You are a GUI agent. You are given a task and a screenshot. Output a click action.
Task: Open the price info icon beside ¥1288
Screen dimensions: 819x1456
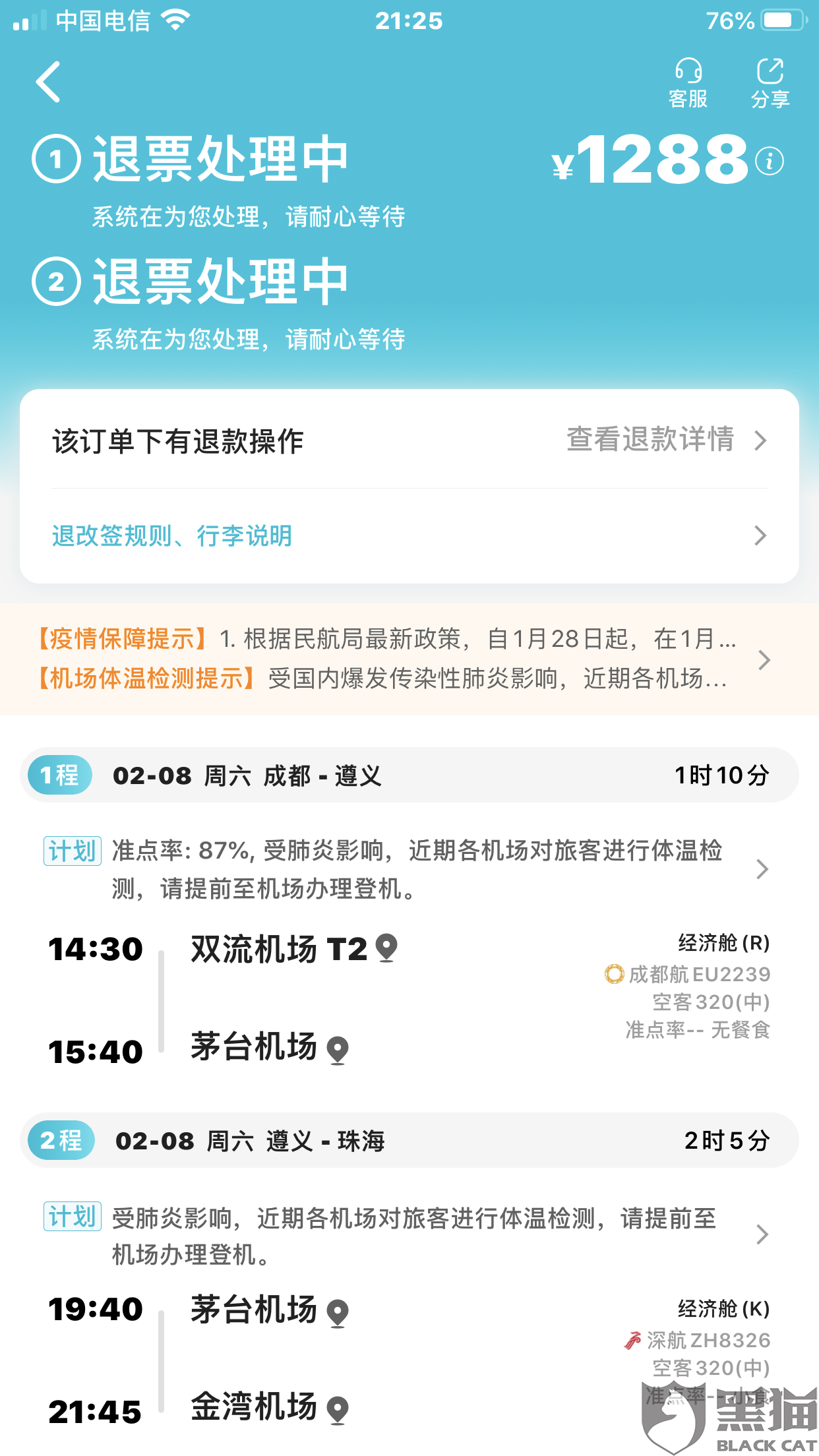point(769,161)
